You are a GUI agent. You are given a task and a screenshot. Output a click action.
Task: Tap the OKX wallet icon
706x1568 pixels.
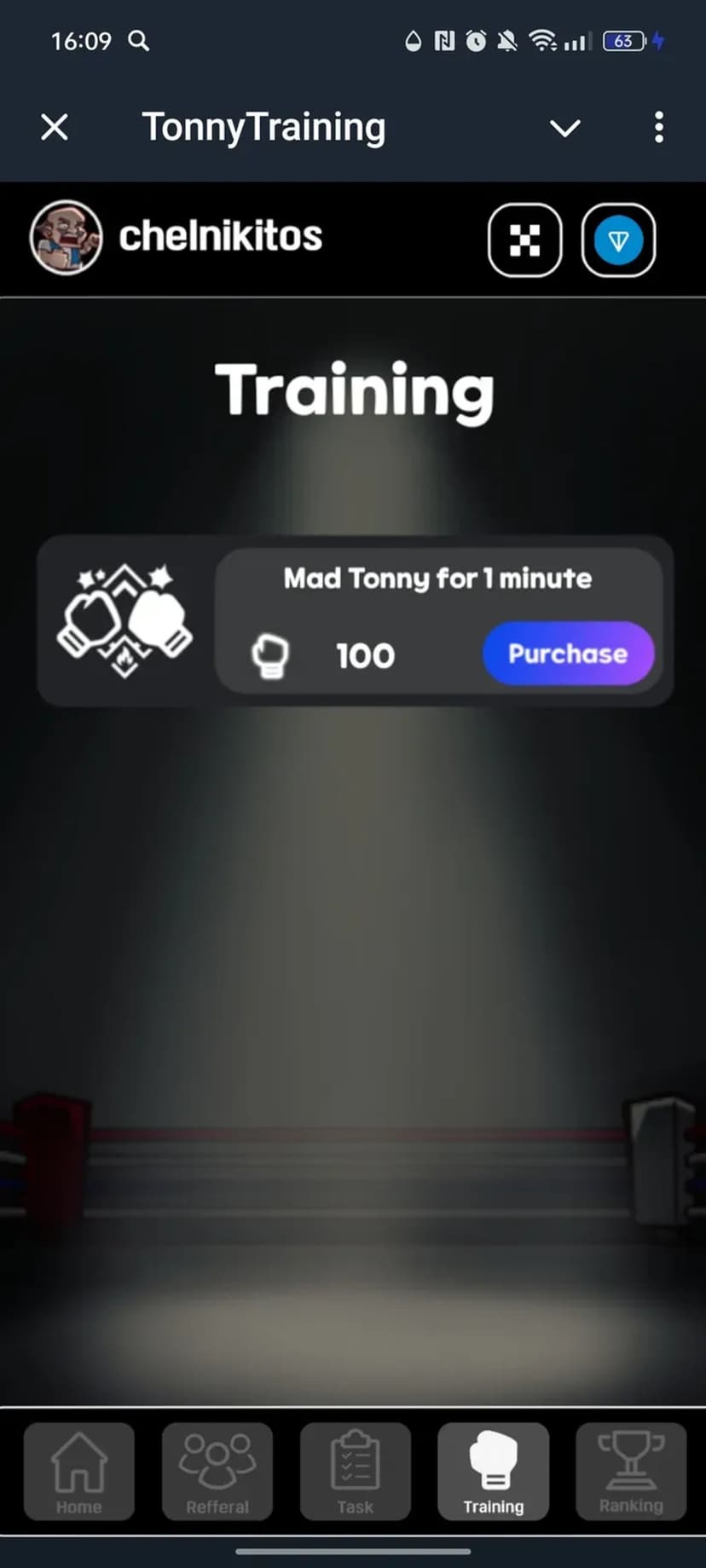[524, 240]
